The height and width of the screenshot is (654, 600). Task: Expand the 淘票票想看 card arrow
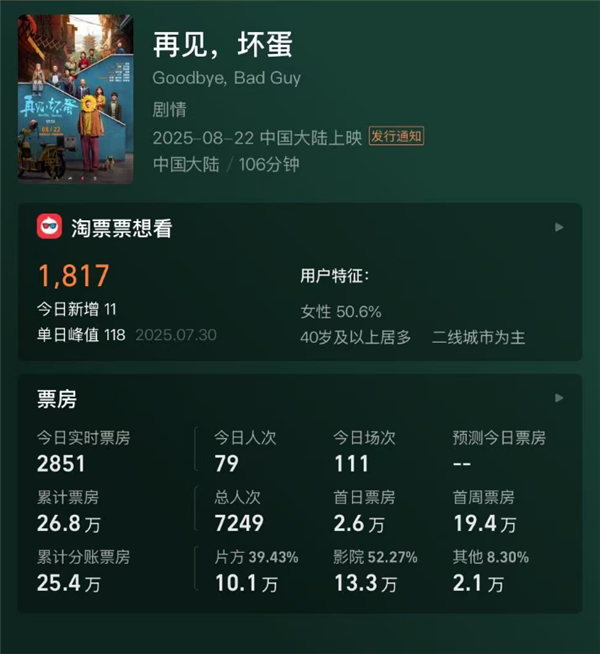(559, 227)
